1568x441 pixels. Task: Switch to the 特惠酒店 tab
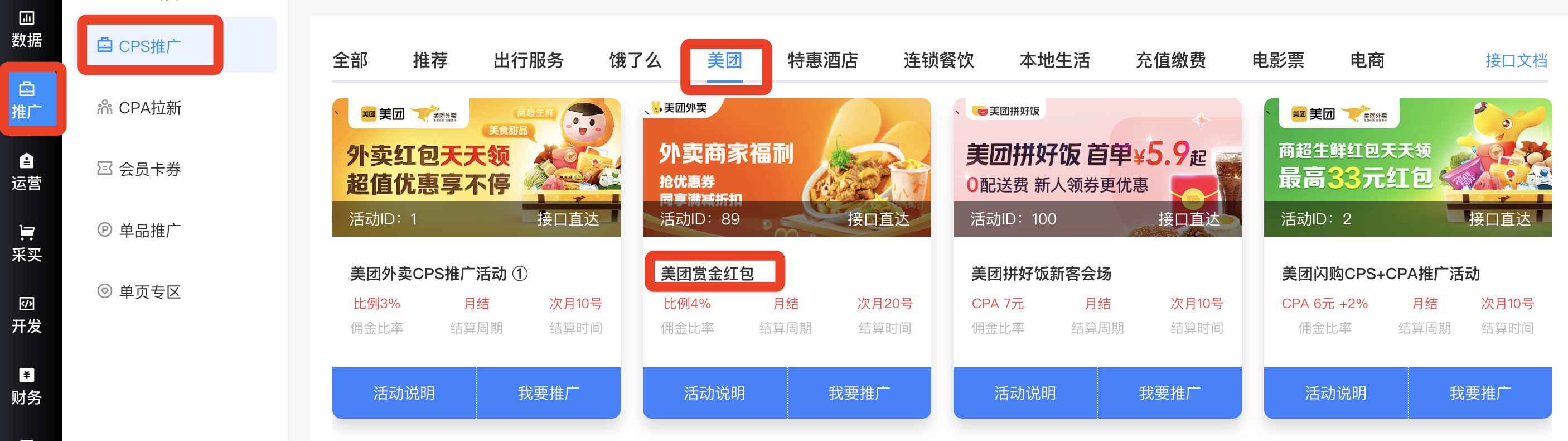point(822,60)
